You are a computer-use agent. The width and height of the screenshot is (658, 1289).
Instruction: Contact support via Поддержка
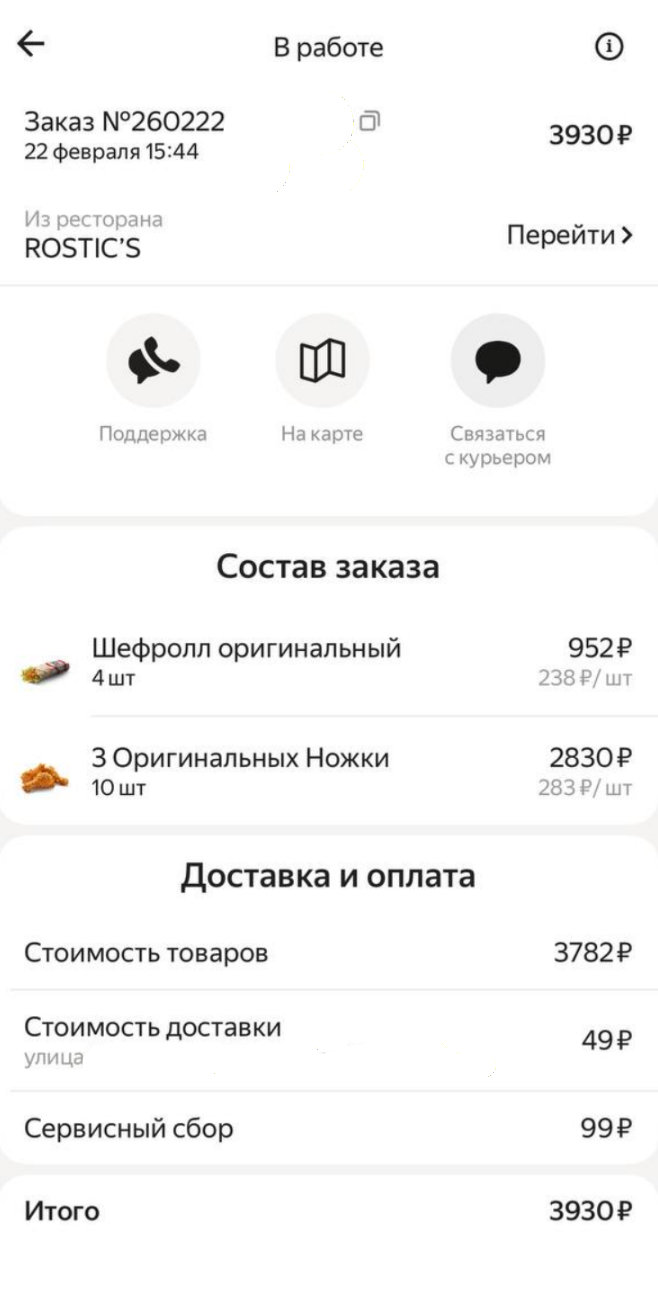click(x=153, y=361)
